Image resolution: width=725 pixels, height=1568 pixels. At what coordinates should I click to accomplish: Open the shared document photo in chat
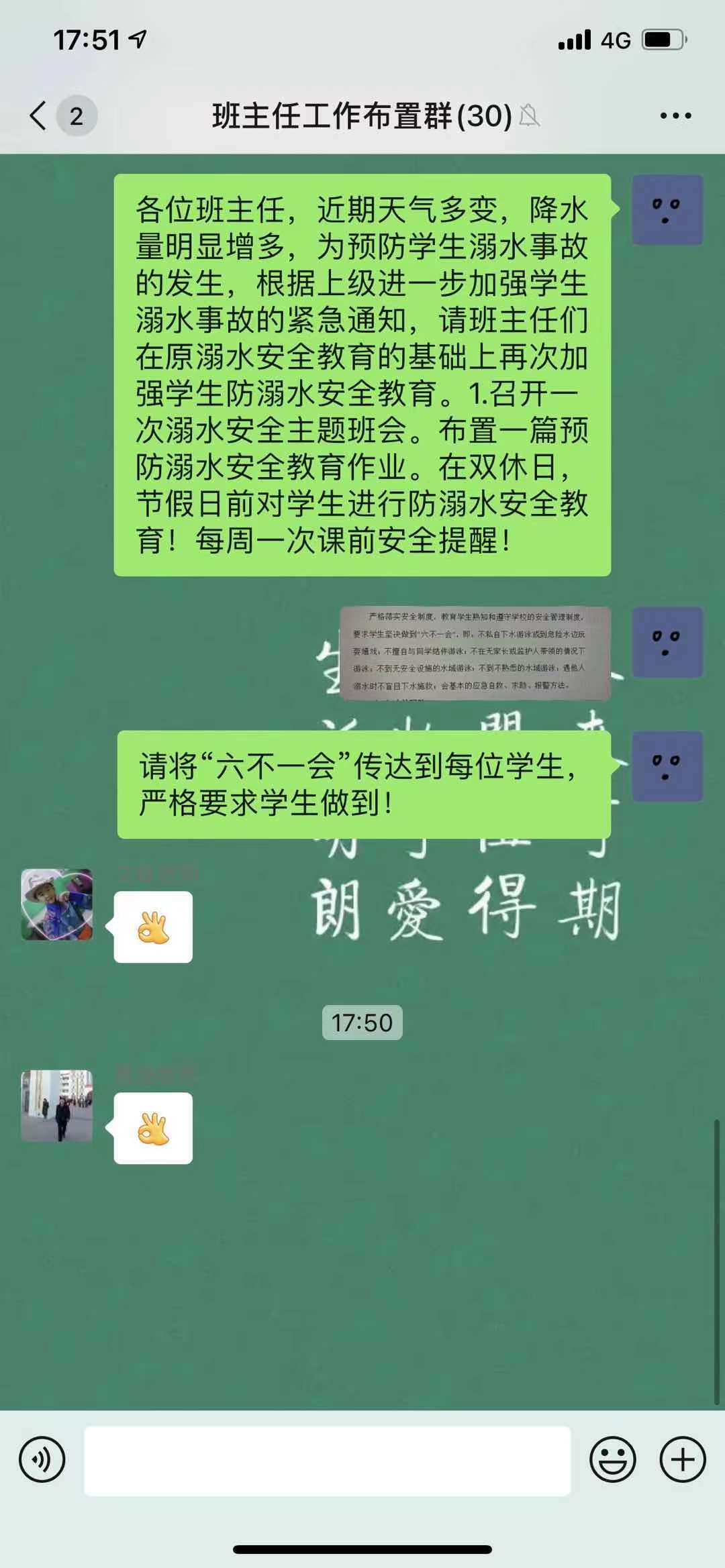point(475,653)
